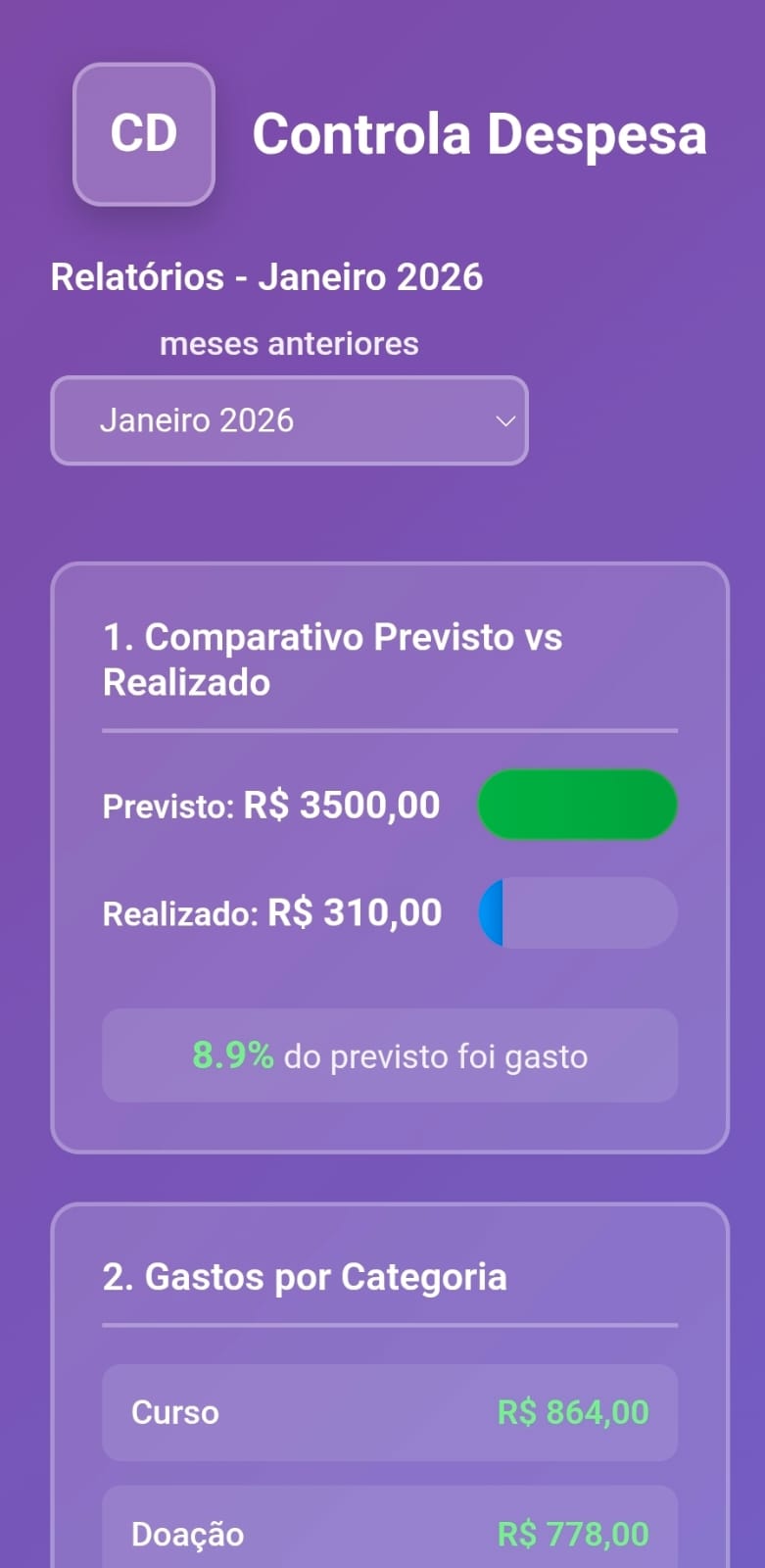Open the Relatórios - Janeiro 2026 header

(267, 277)
